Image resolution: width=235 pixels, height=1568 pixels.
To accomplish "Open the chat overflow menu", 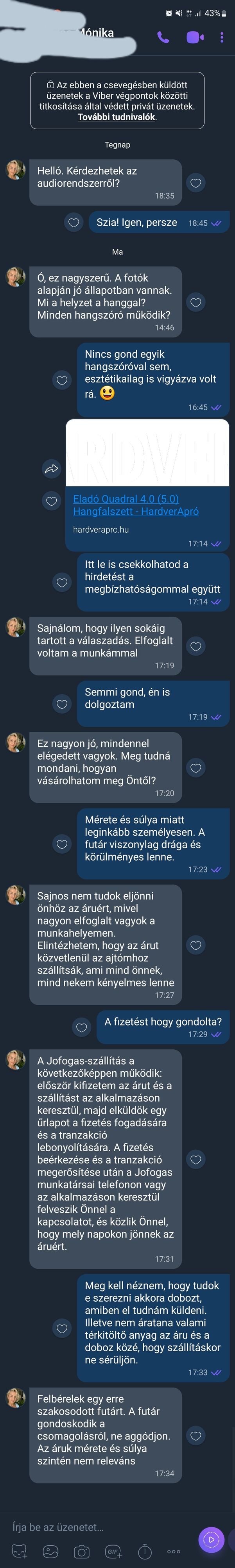I will [x=222, y=37].
